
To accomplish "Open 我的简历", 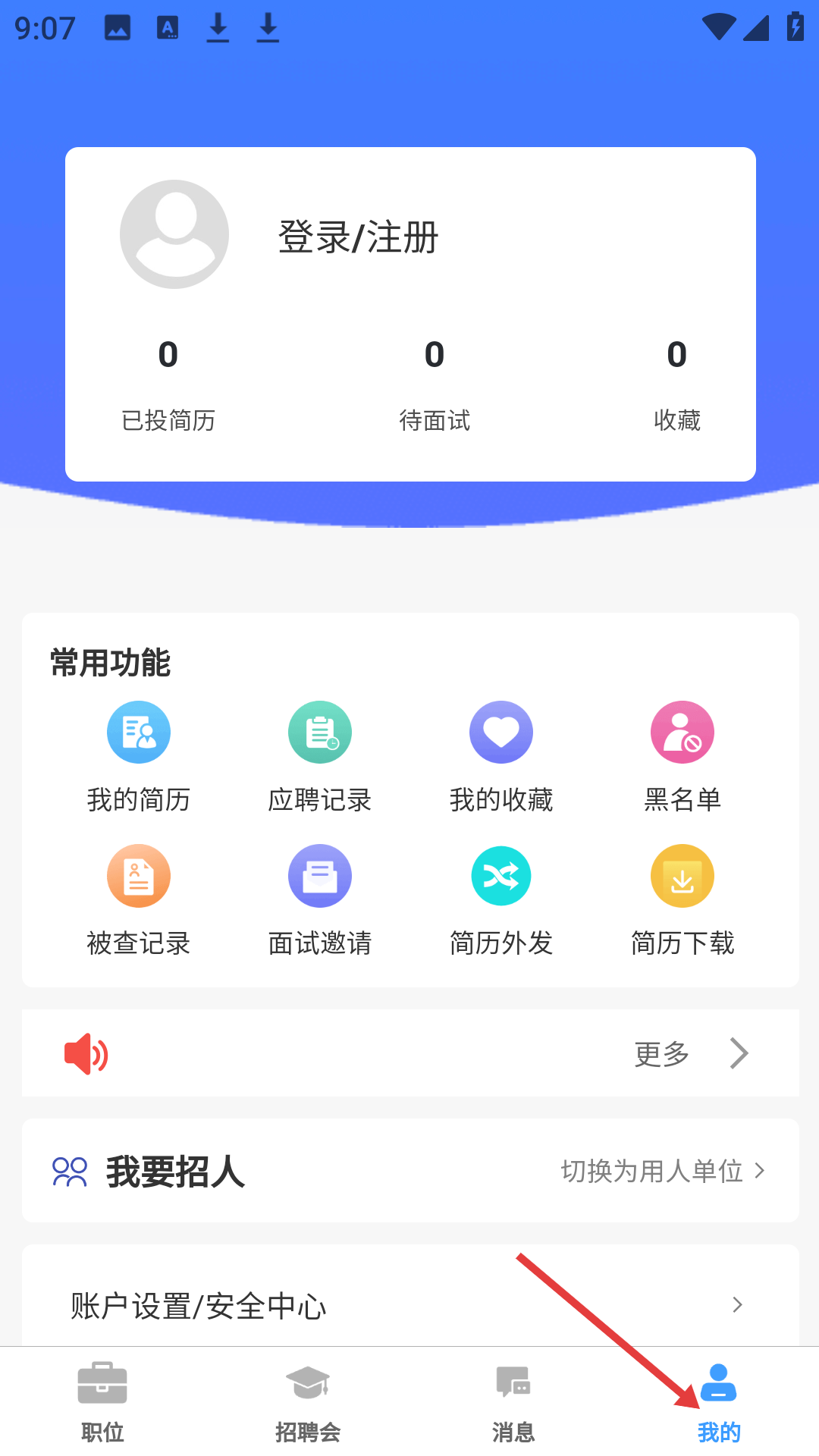I will [139, 755].
